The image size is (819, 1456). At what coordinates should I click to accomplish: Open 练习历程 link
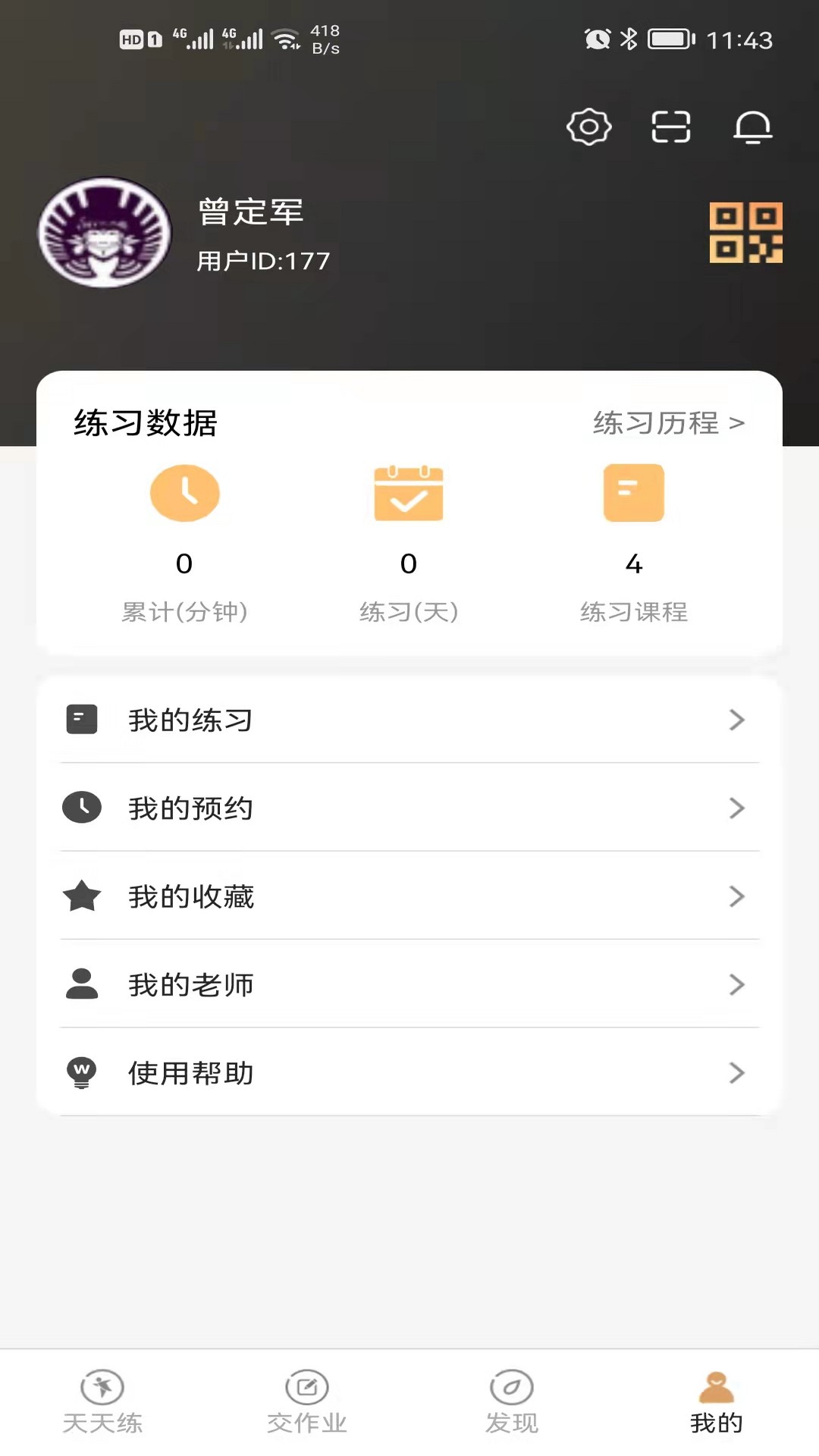[668, 423]
